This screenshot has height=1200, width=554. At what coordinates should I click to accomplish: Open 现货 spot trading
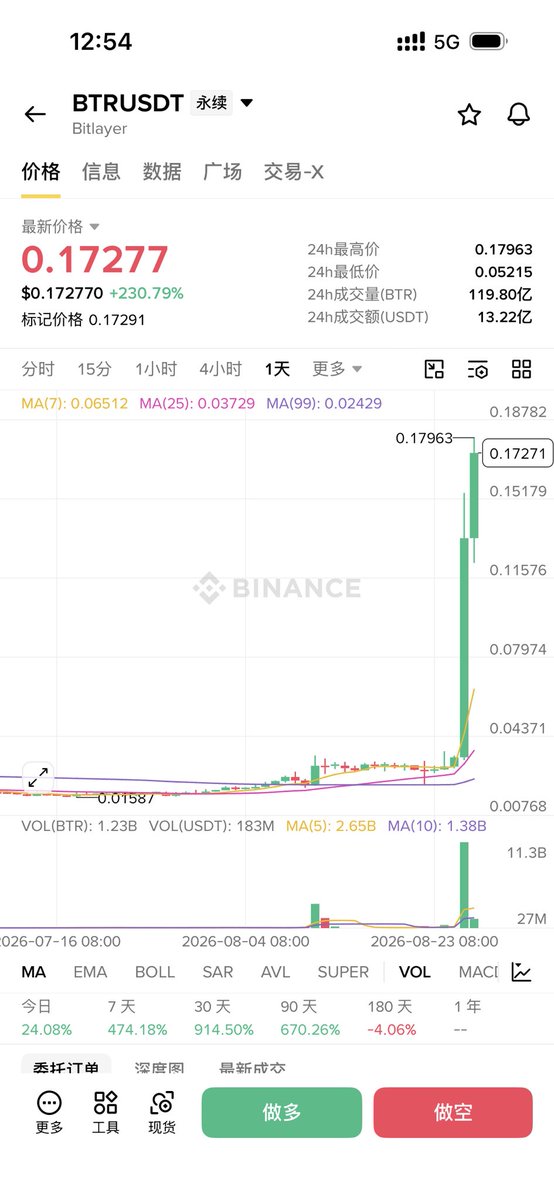tap(162, 1113)
